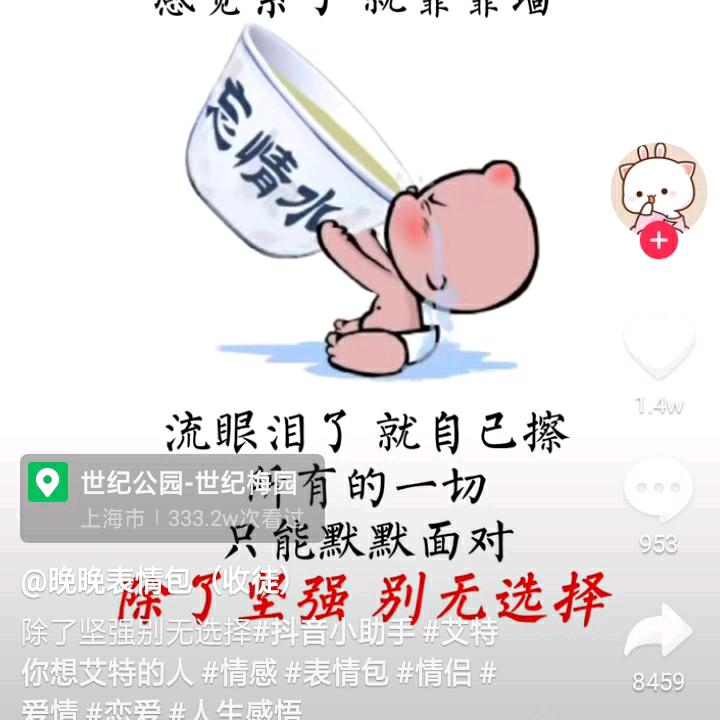Open the comments section
This screenshot has width=720, height=720.
pyautogui.click(x=658, y=490)
